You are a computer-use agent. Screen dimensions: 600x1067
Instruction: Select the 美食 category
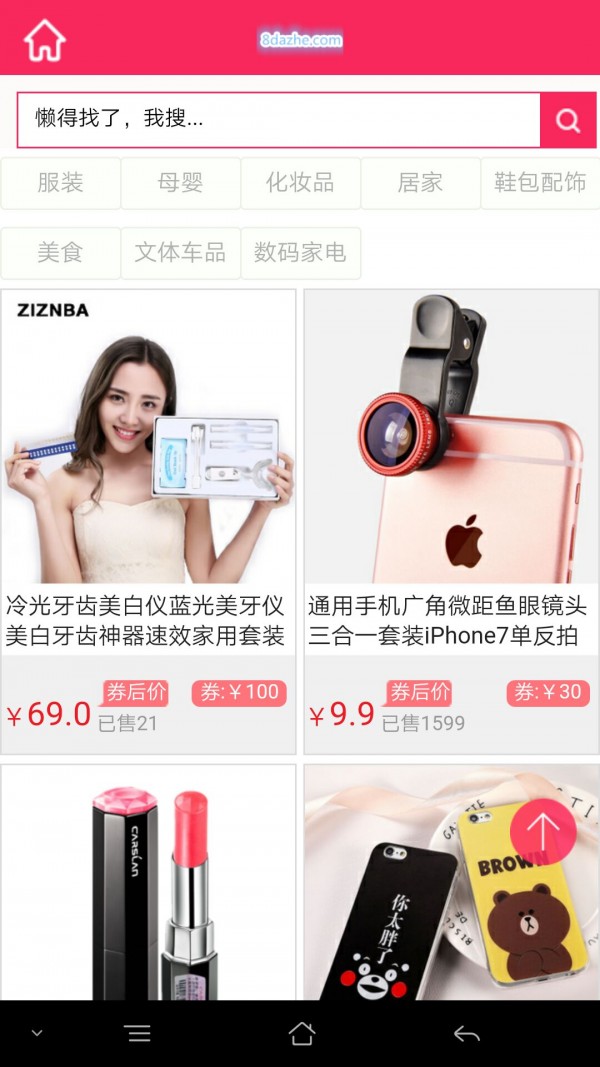coord(61,253)
